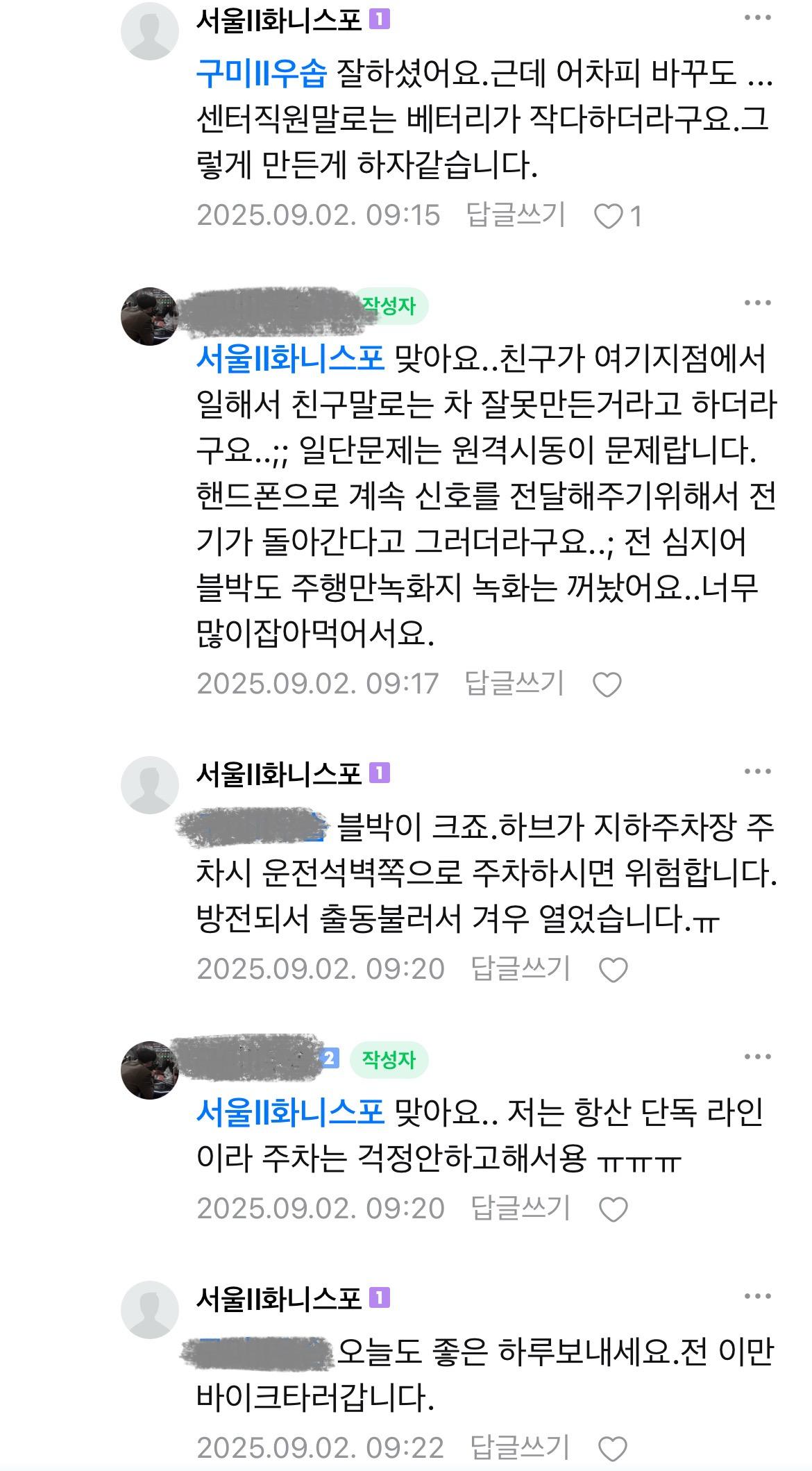Tap 답글쓰기 under the 09:15 comment
The height and width of the screenshot is (1471, 812).
516,215
